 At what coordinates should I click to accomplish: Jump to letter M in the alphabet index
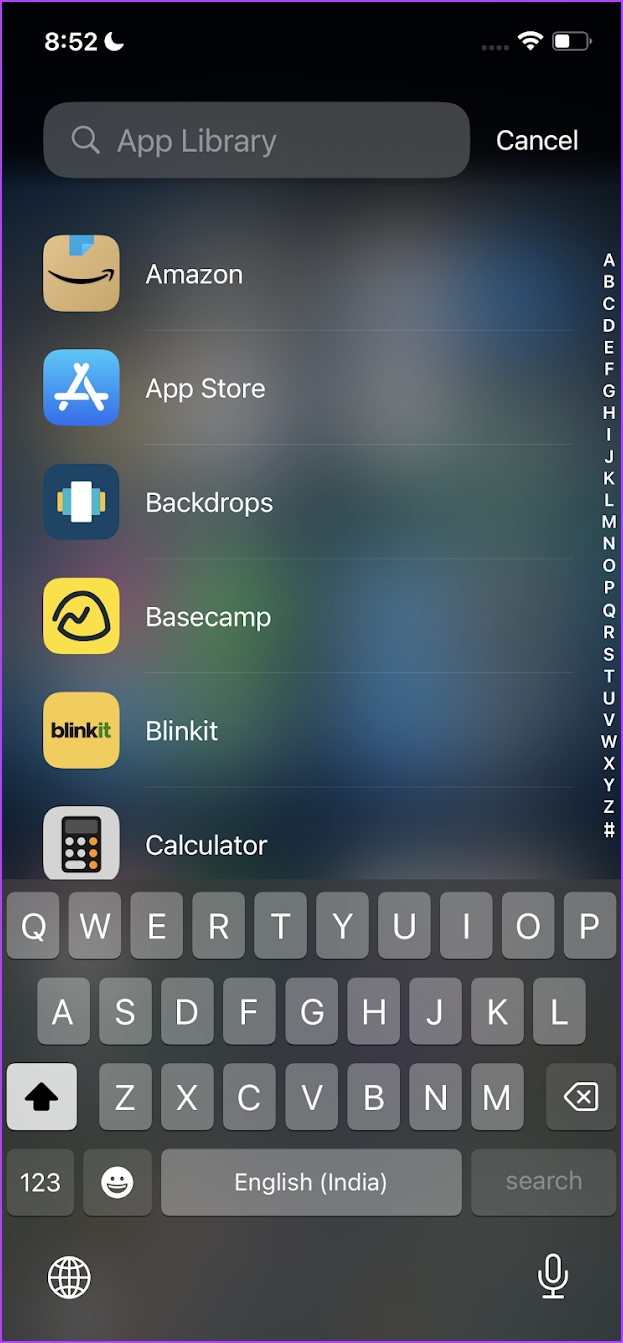click(609, 521)
